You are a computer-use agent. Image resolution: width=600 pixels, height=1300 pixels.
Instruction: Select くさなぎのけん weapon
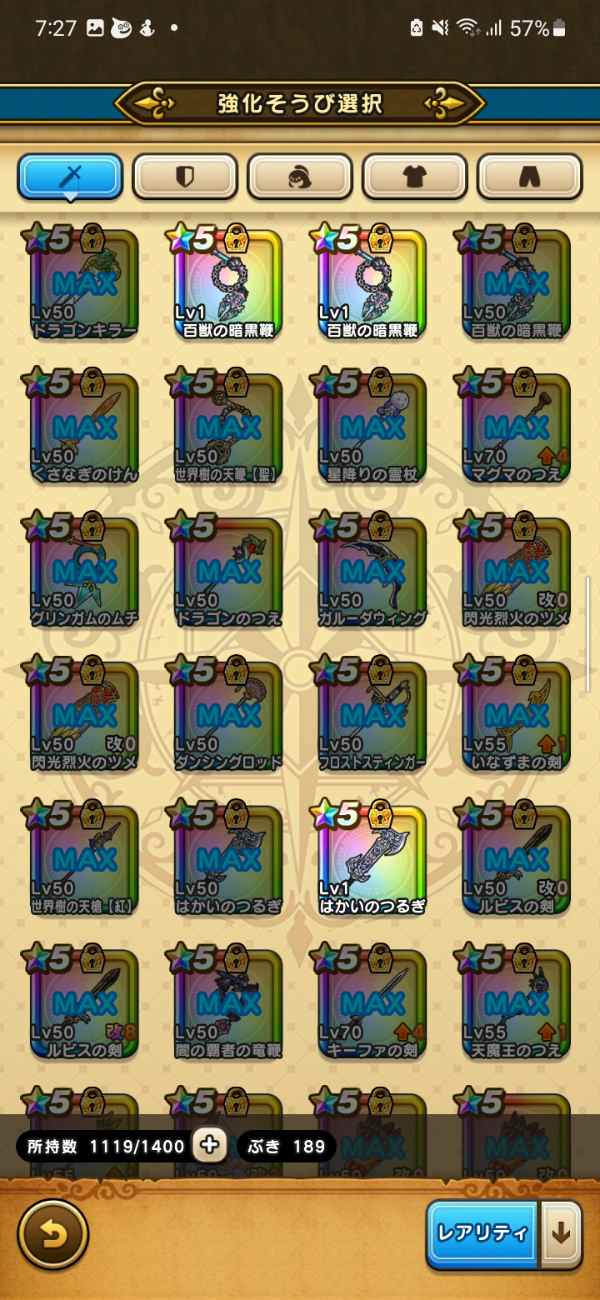(85, 428)
